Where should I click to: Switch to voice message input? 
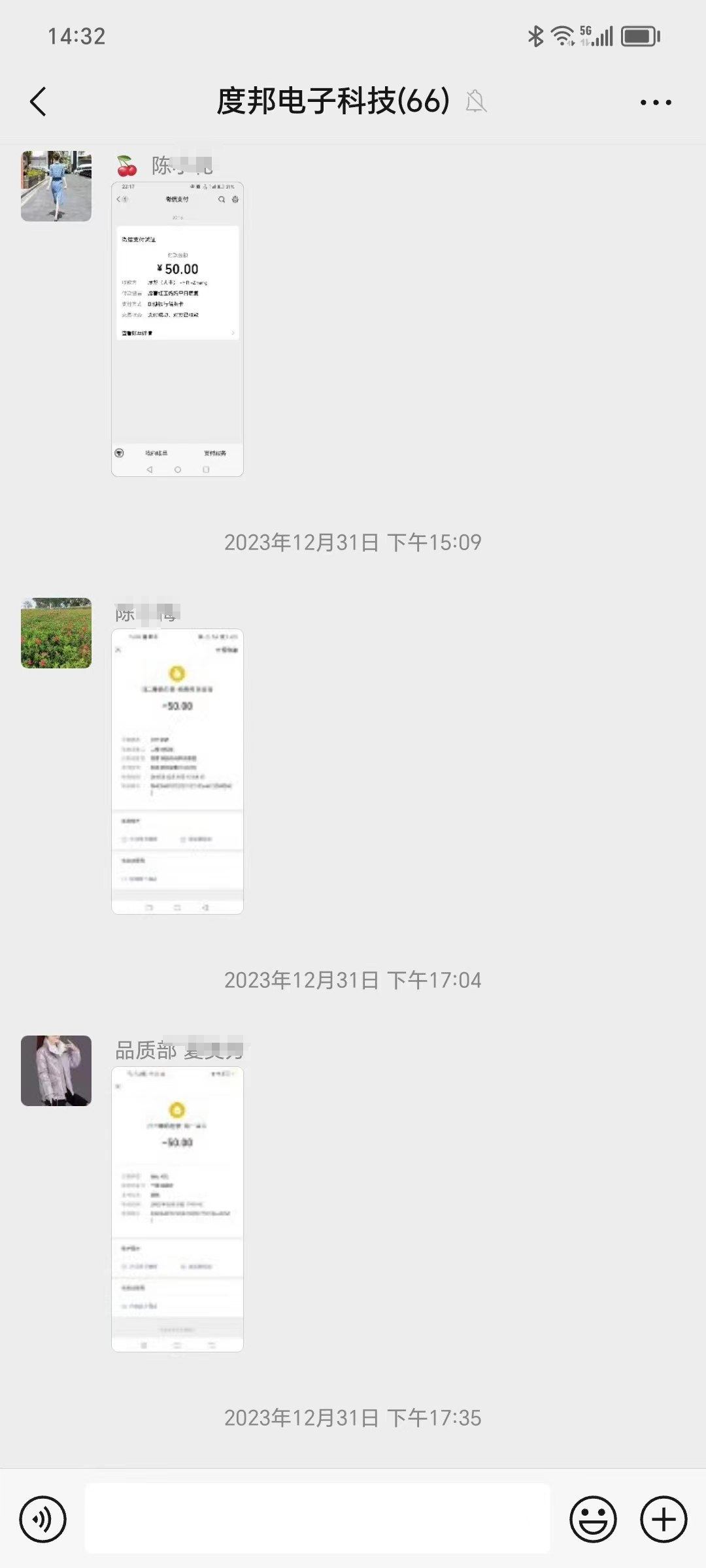tap(43, 1519)
